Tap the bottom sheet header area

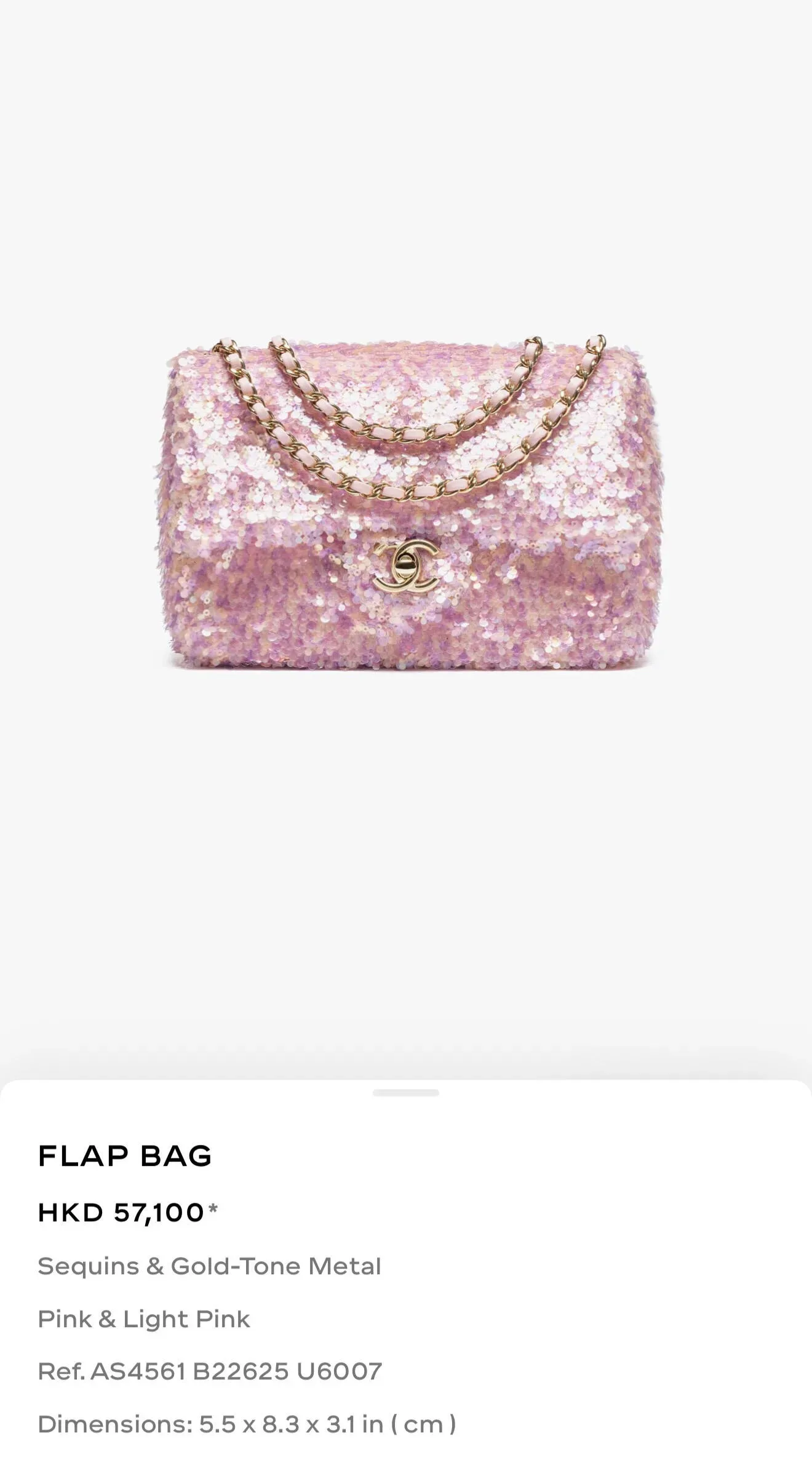406,1101
